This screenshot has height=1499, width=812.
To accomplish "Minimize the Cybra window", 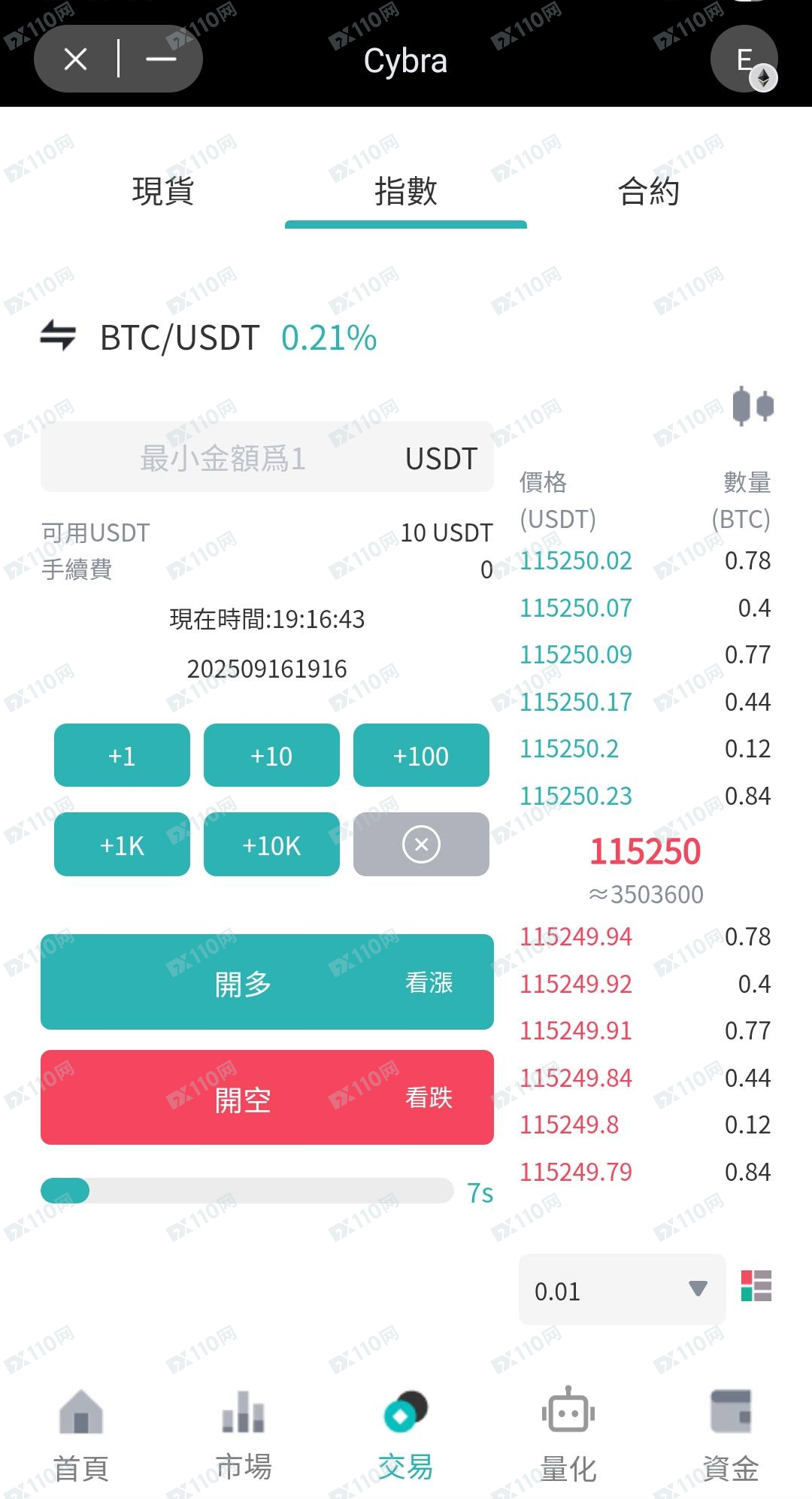I will coord(161,59).
